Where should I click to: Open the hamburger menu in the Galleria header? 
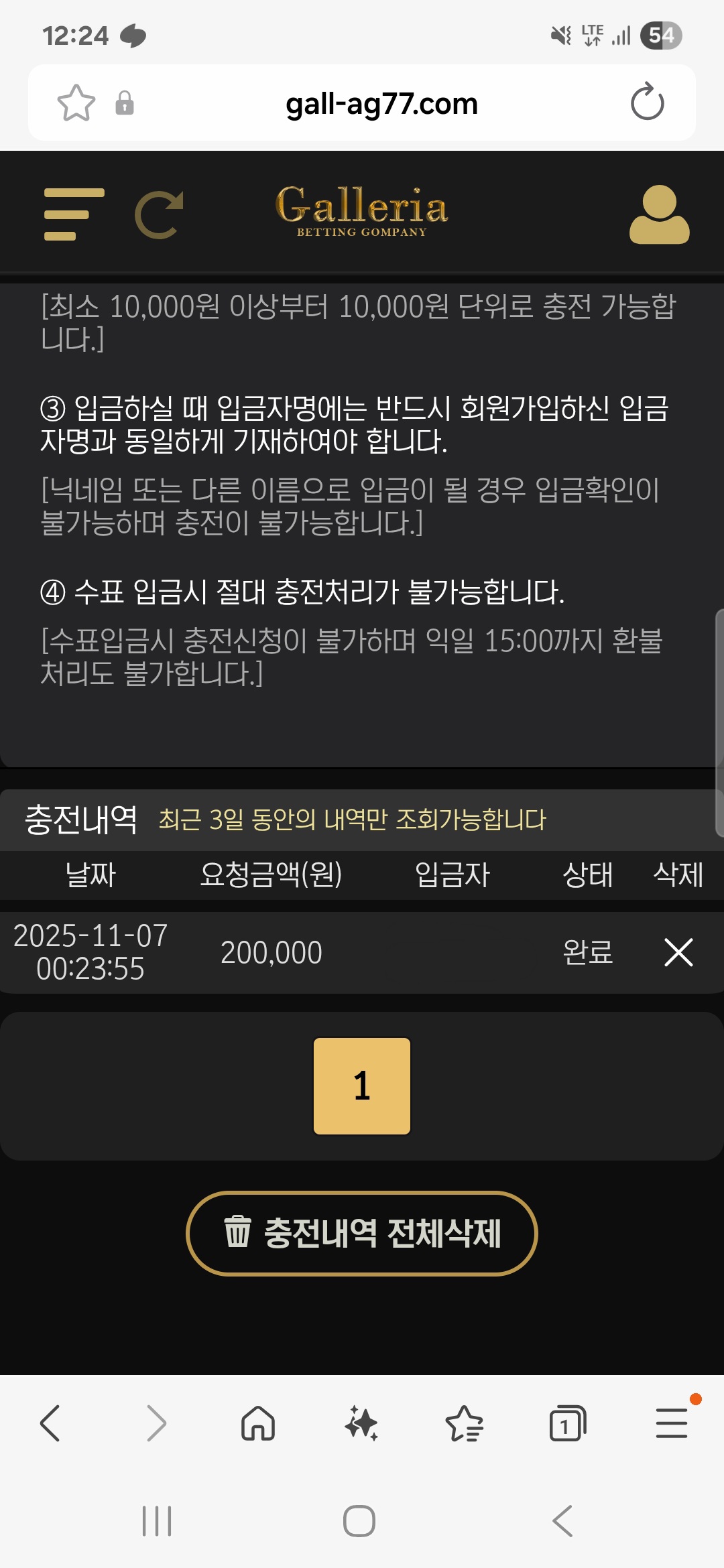[74, 214]
